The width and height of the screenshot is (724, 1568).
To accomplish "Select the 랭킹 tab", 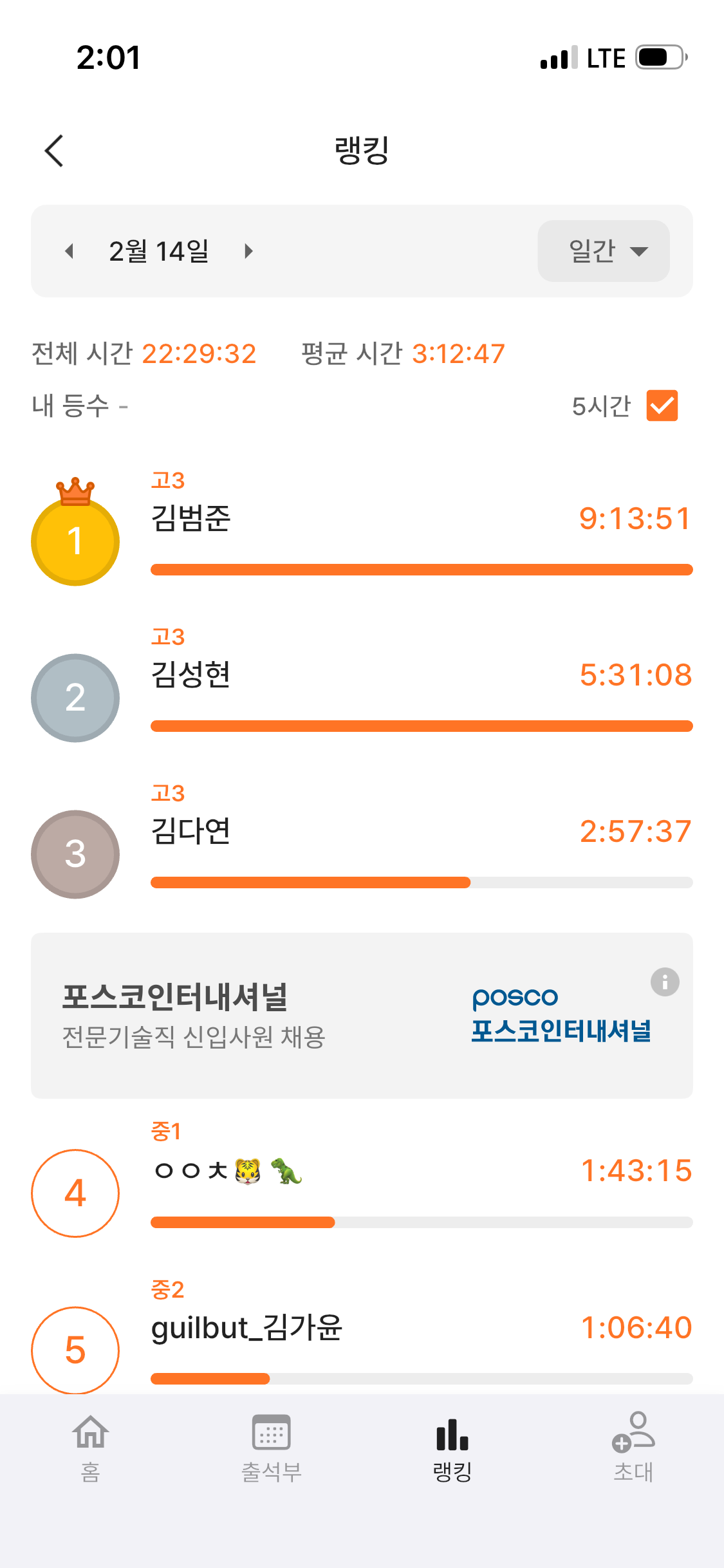I will (452, 1445).
